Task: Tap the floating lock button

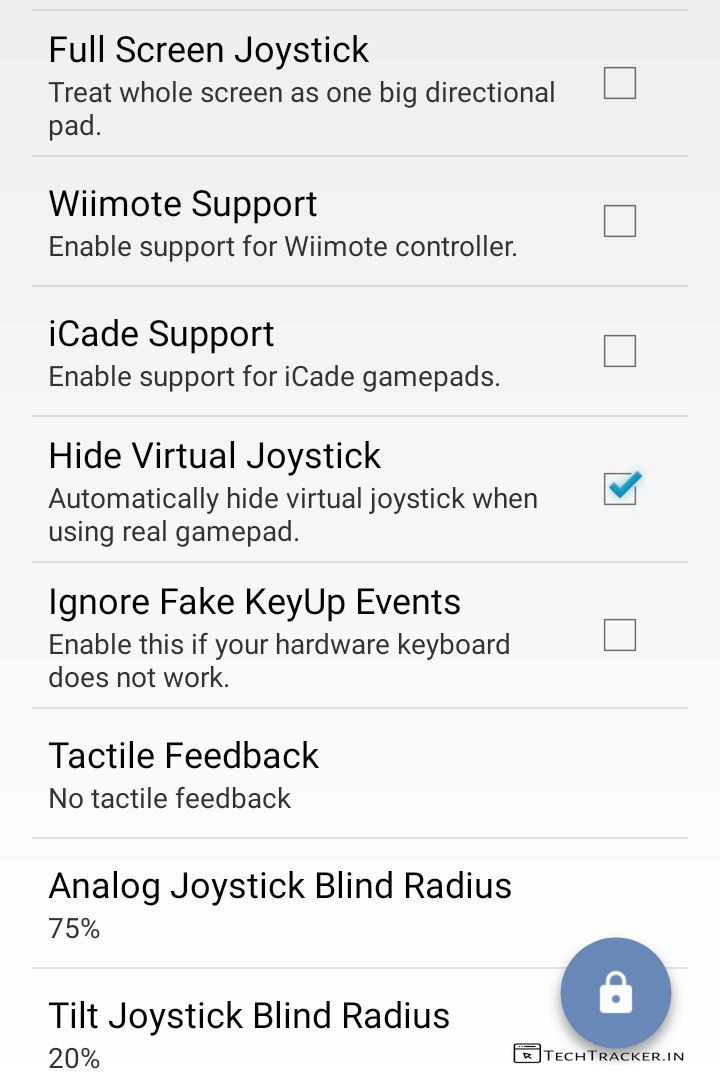Action: [x=615, y=993]
